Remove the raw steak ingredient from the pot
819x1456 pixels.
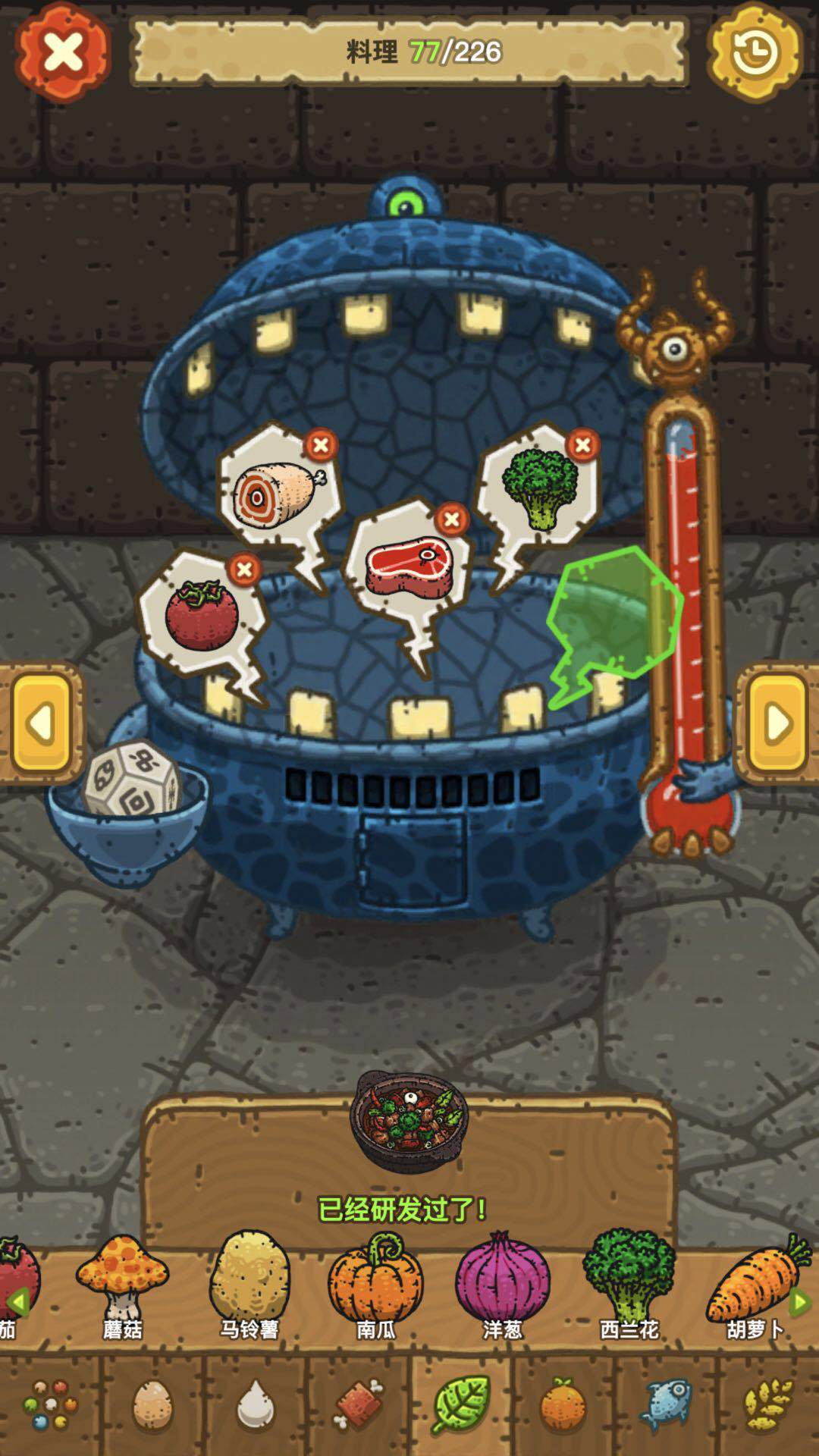pyautogui.click(x=452, y=519)
